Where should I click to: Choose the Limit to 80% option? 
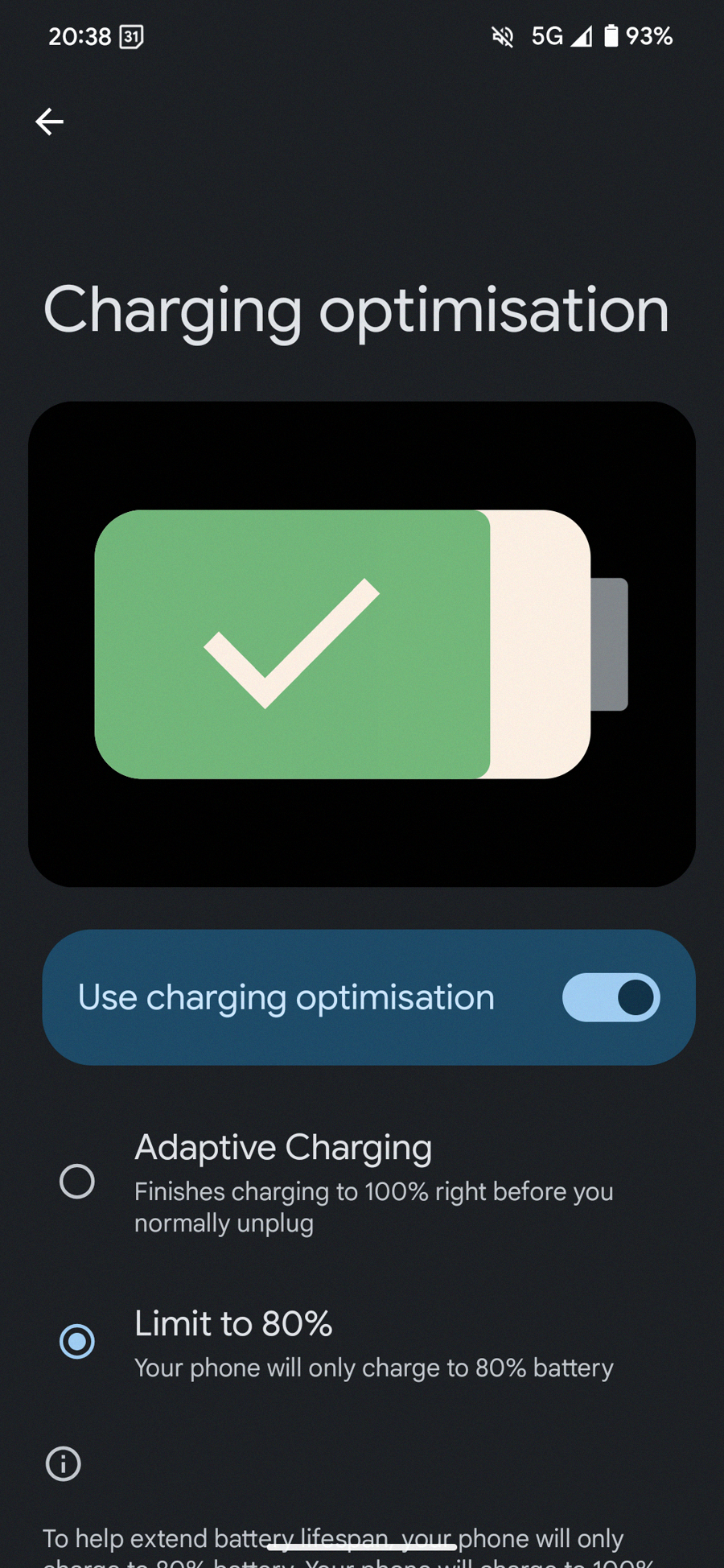coord(77,1342)
